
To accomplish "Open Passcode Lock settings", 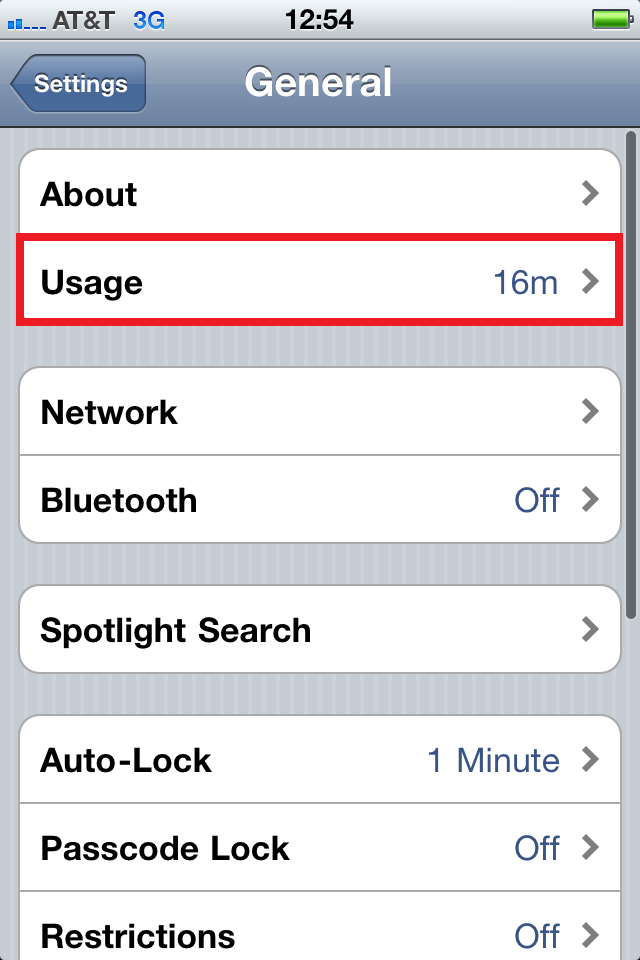I will [x=320, y=849].
